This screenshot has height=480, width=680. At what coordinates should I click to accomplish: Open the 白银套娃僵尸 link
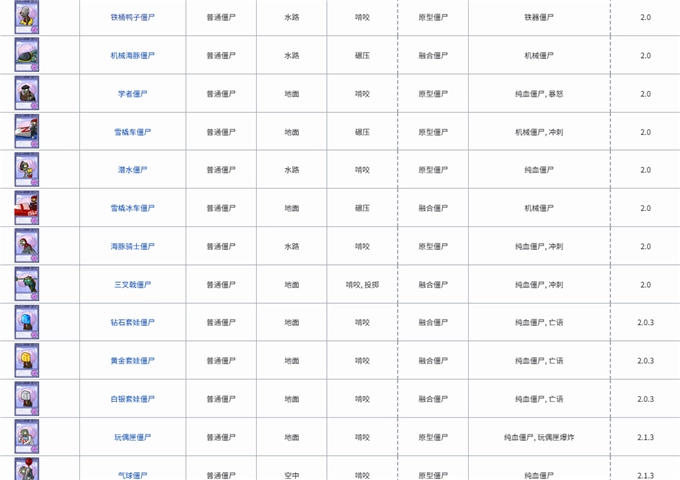132,398
